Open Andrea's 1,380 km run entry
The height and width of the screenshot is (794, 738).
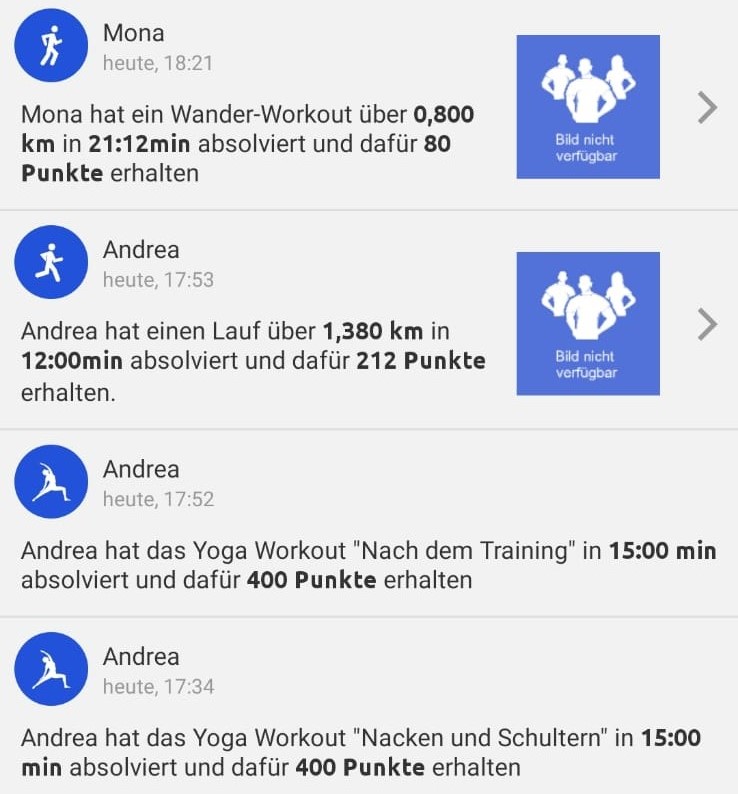pos(250,360)
